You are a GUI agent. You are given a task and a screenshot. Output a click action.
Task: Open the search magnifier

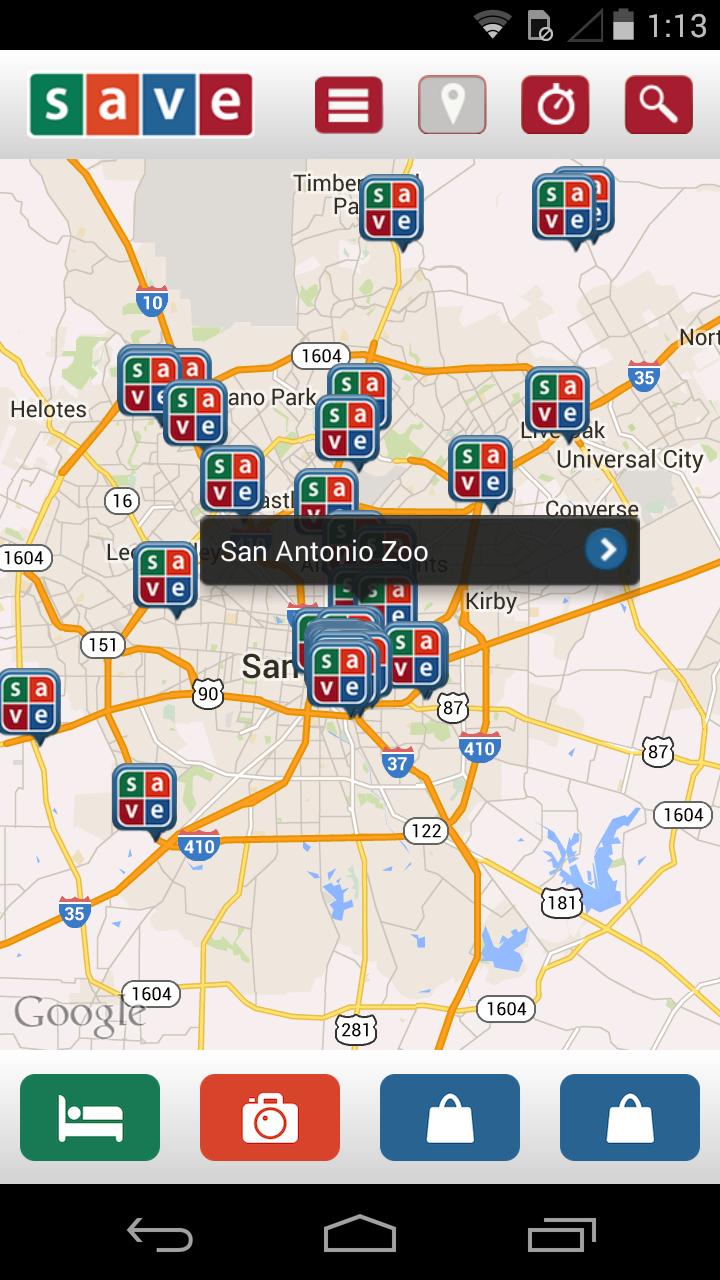[x=658, y=105]
